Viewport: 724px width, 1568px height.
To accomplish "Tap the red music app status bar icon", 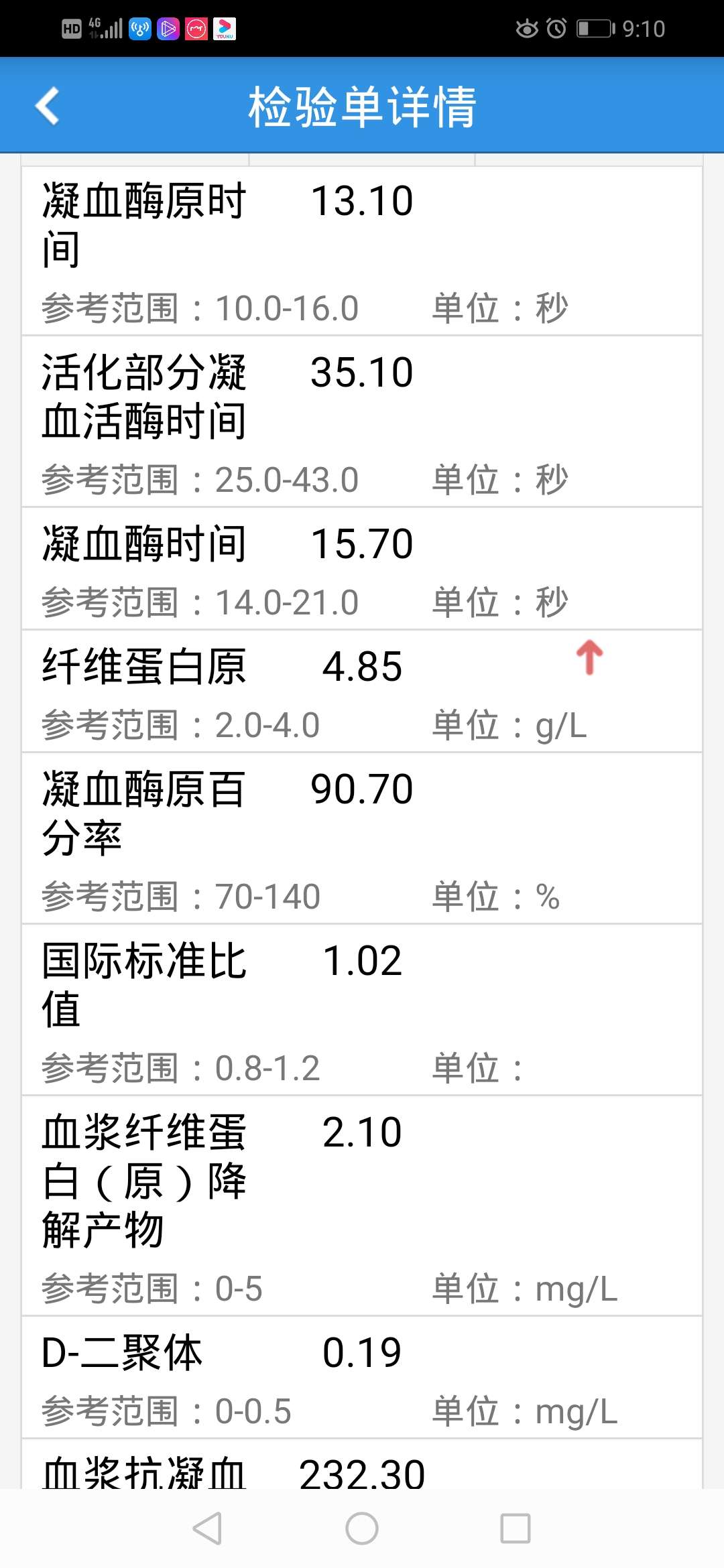I will [x=197, y=28].
